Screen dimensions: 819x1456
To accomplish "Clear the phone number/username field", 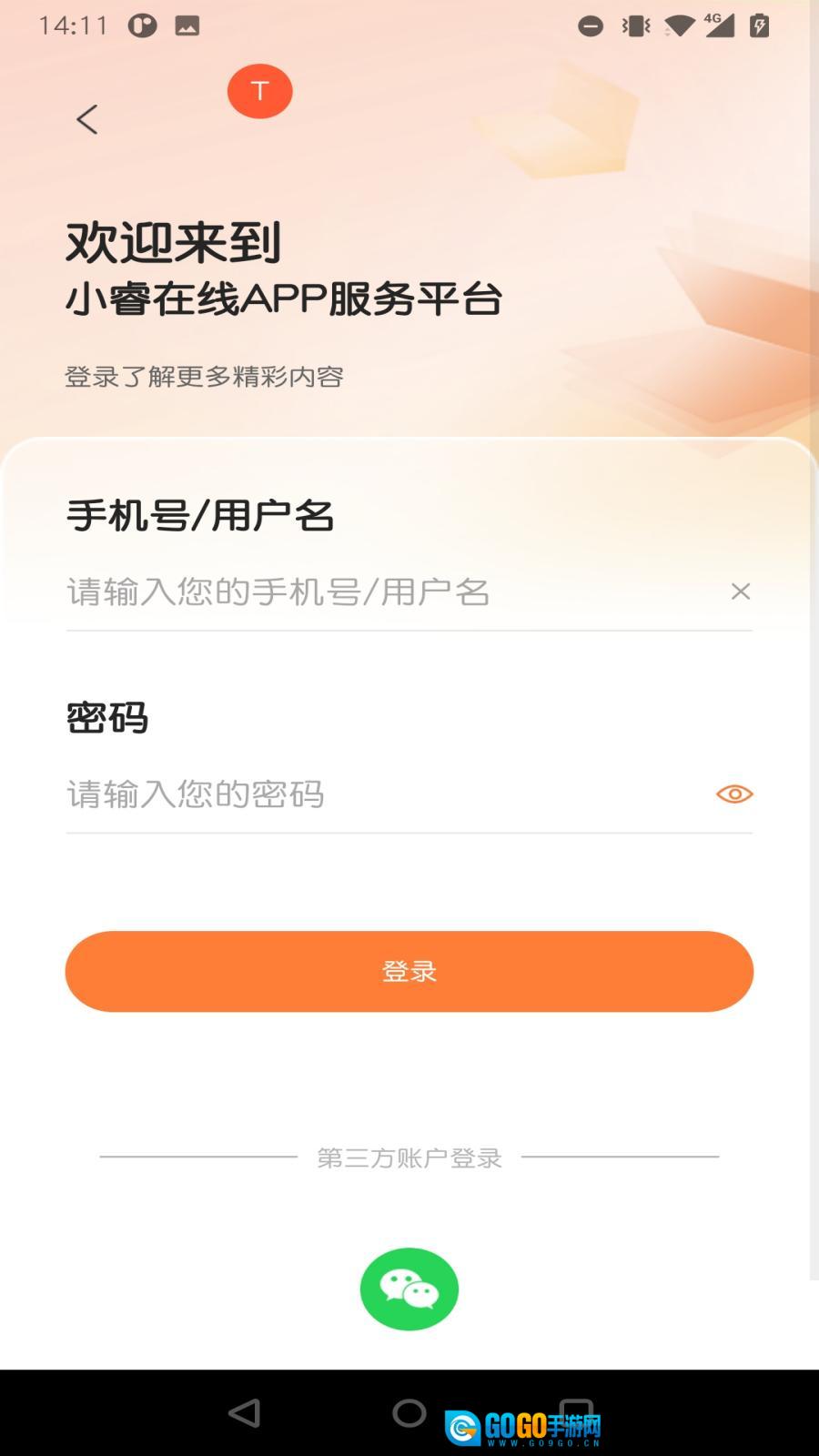I will click(x=741, y=591).
